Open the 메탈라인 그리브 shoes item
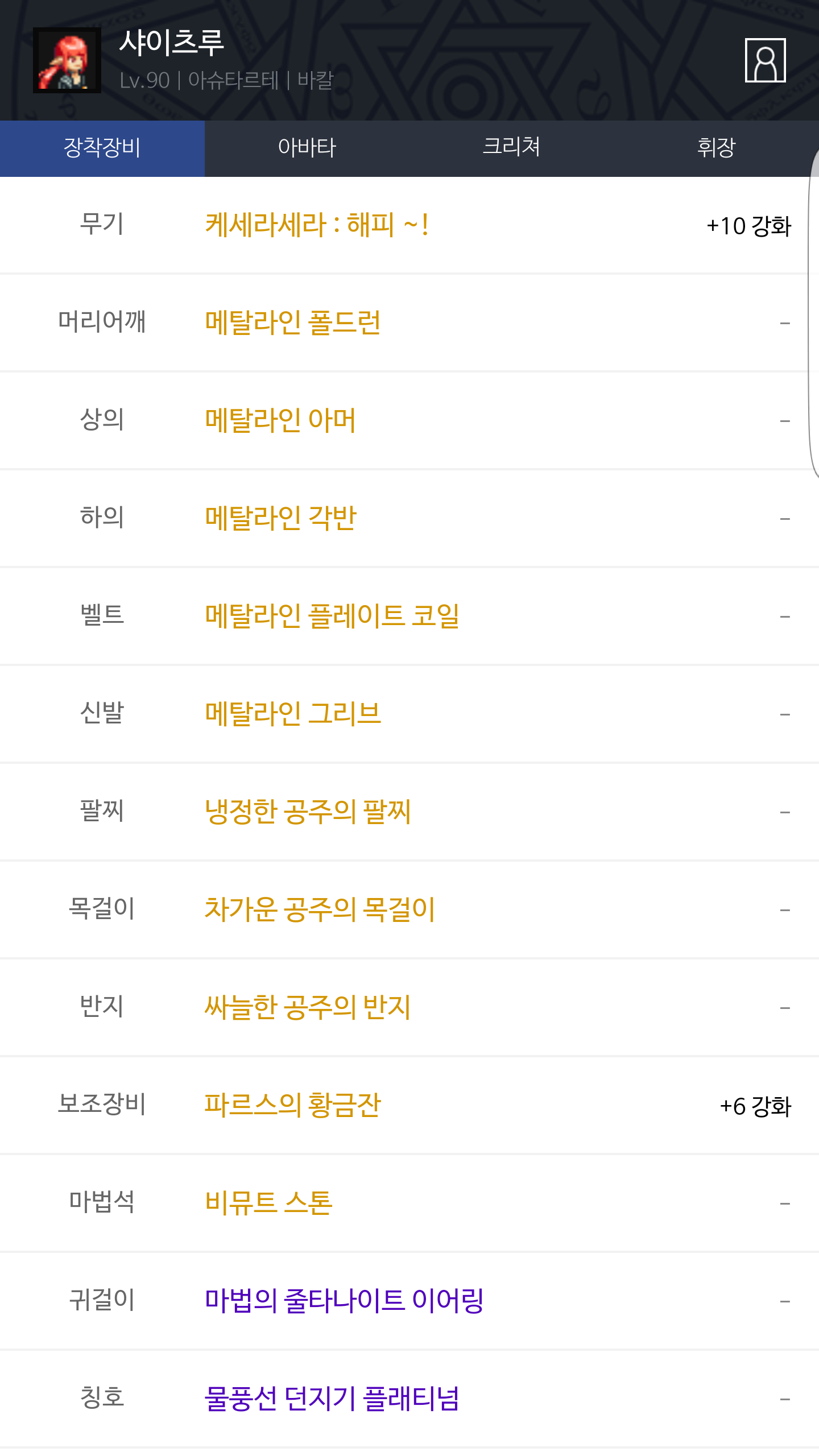 coord(293,714)
